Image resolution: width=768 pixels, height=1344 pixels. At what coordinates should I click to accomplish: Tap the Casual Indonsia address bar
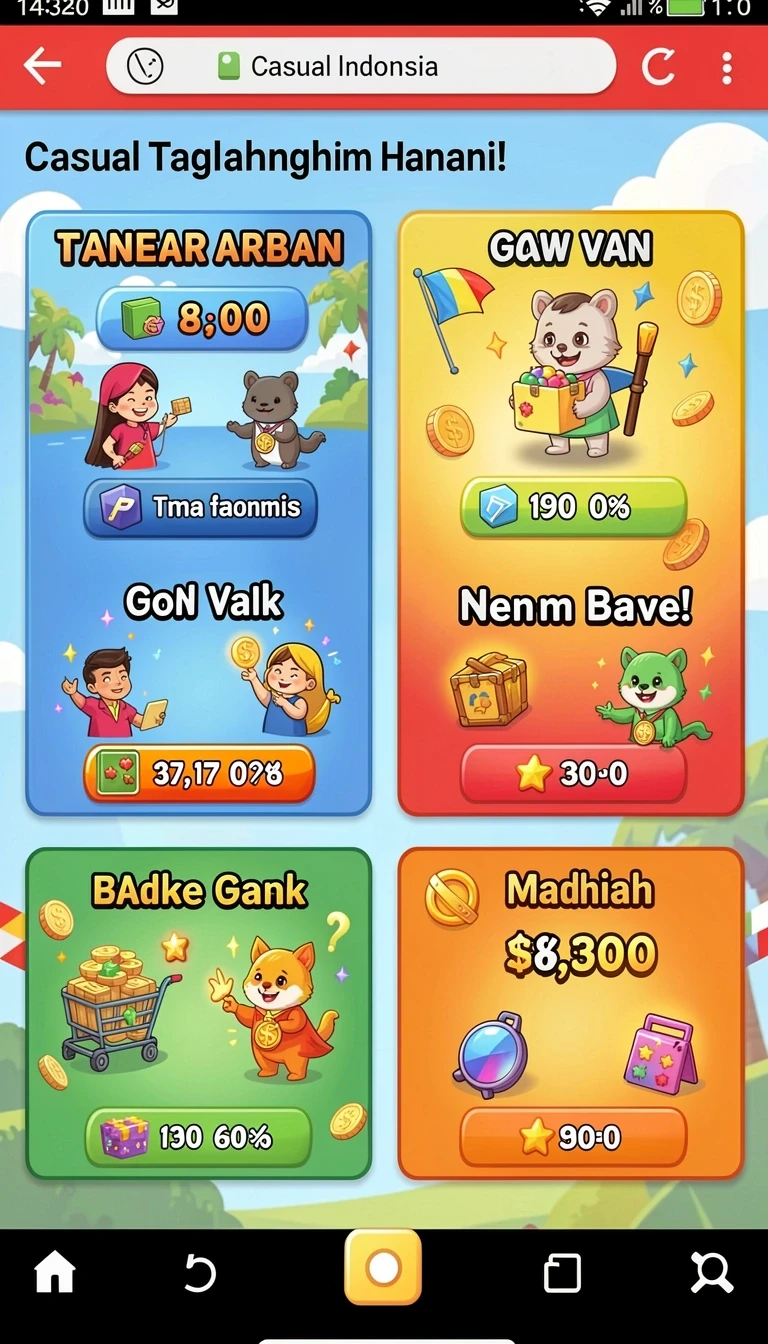pos(361,67)
